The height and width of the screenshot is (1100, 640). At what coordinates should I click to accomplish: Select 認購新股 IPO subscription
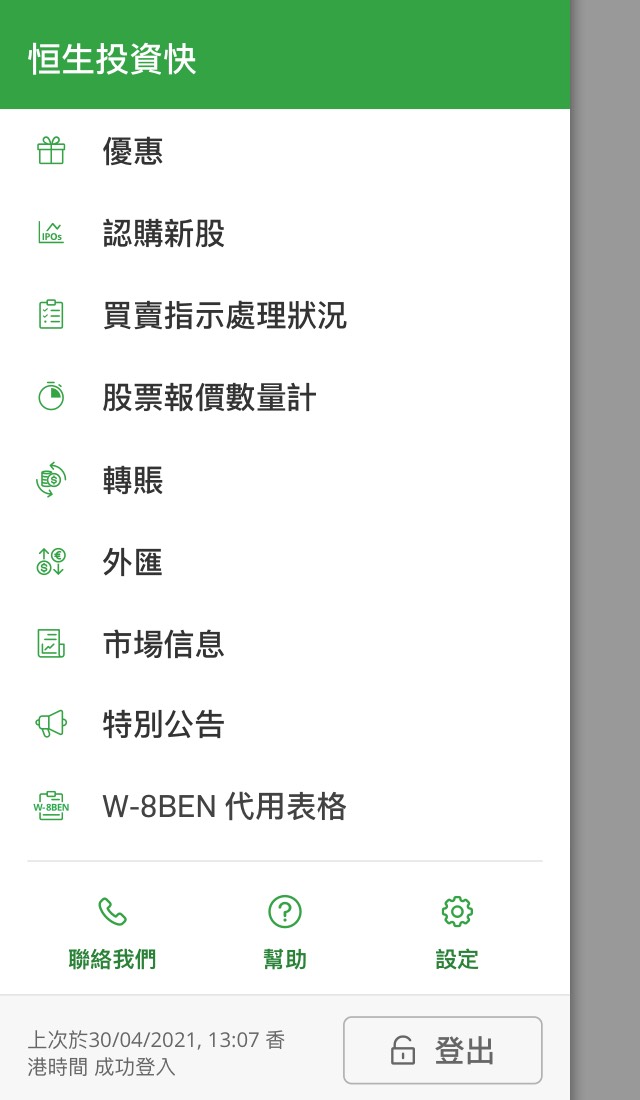(x=163, y=234)
